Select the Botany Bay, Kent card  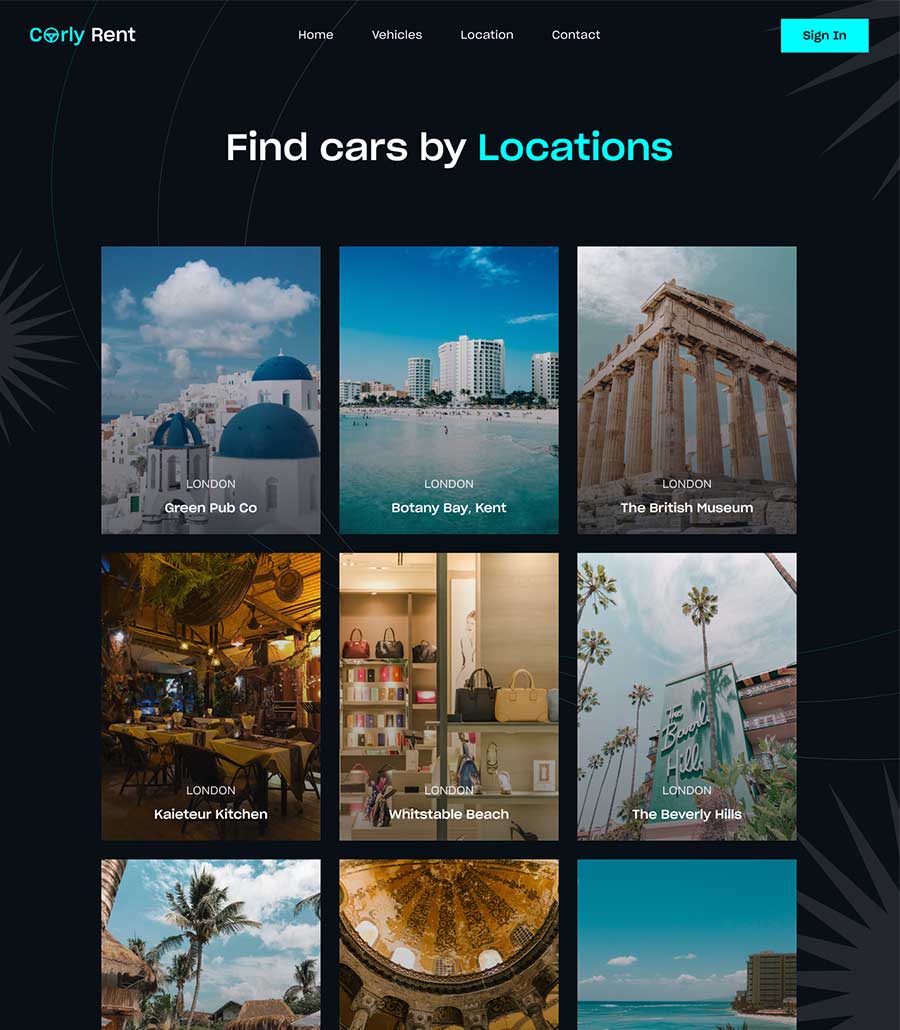449,390
